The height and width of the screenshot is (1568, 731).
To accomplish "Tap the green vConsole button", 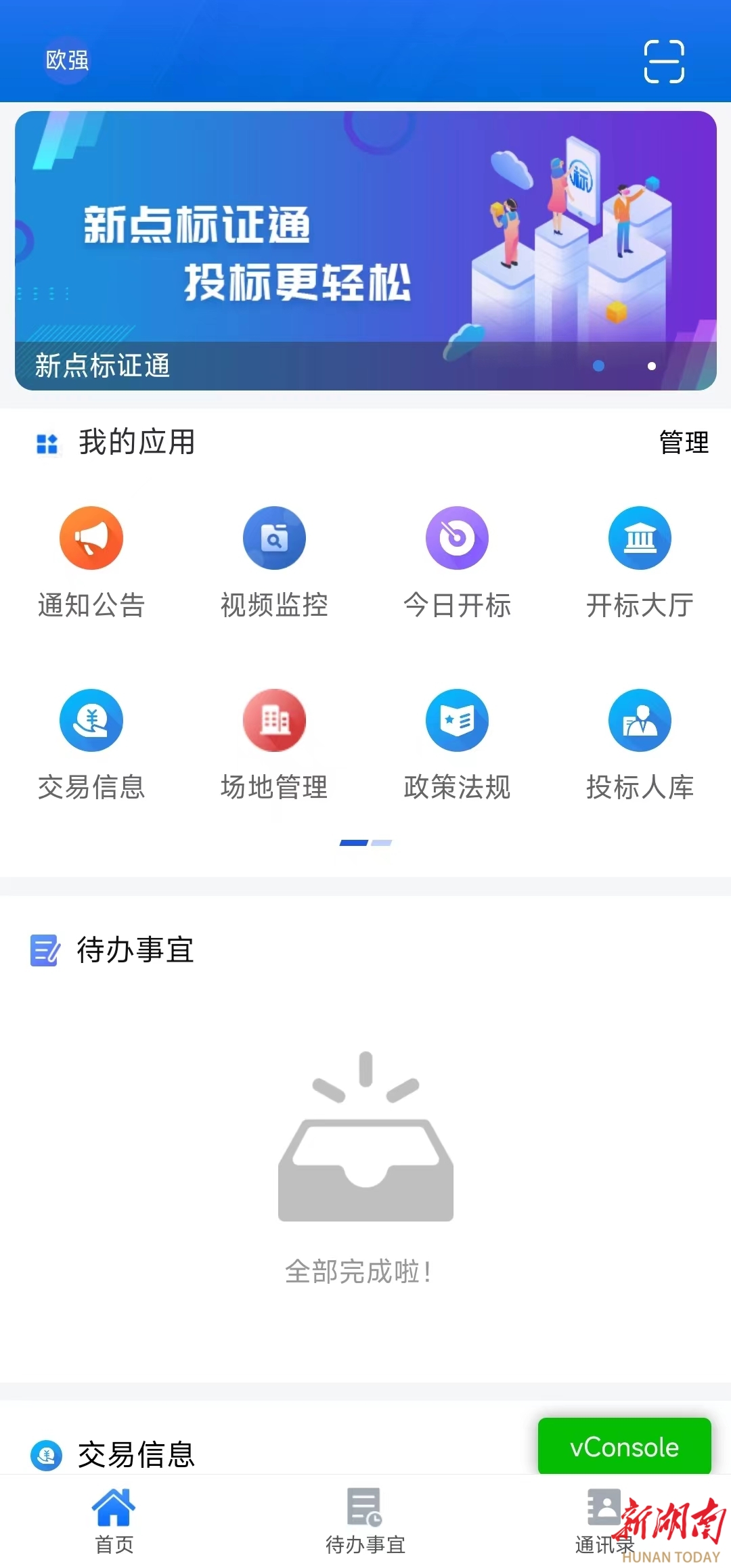I will coord(624,1447).
